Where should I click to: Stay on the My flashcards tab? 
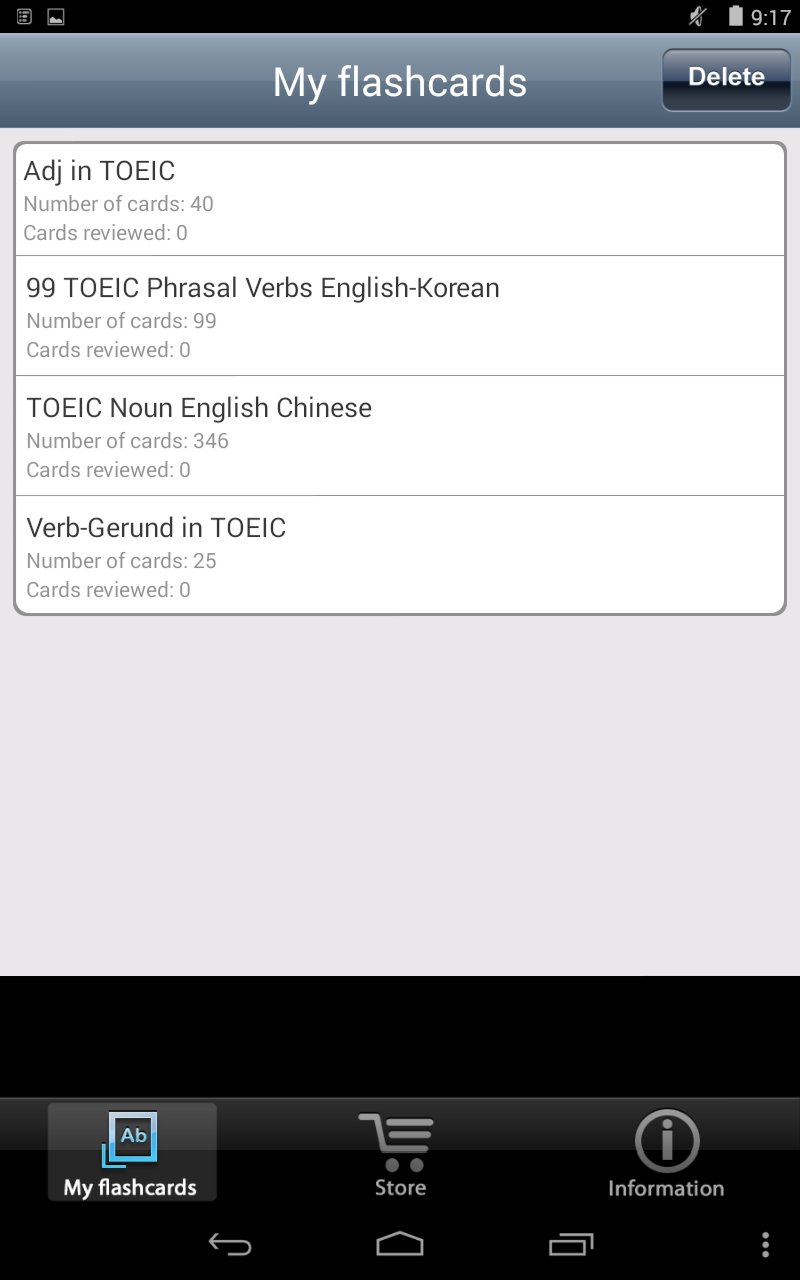click(x=131, y=1152)
